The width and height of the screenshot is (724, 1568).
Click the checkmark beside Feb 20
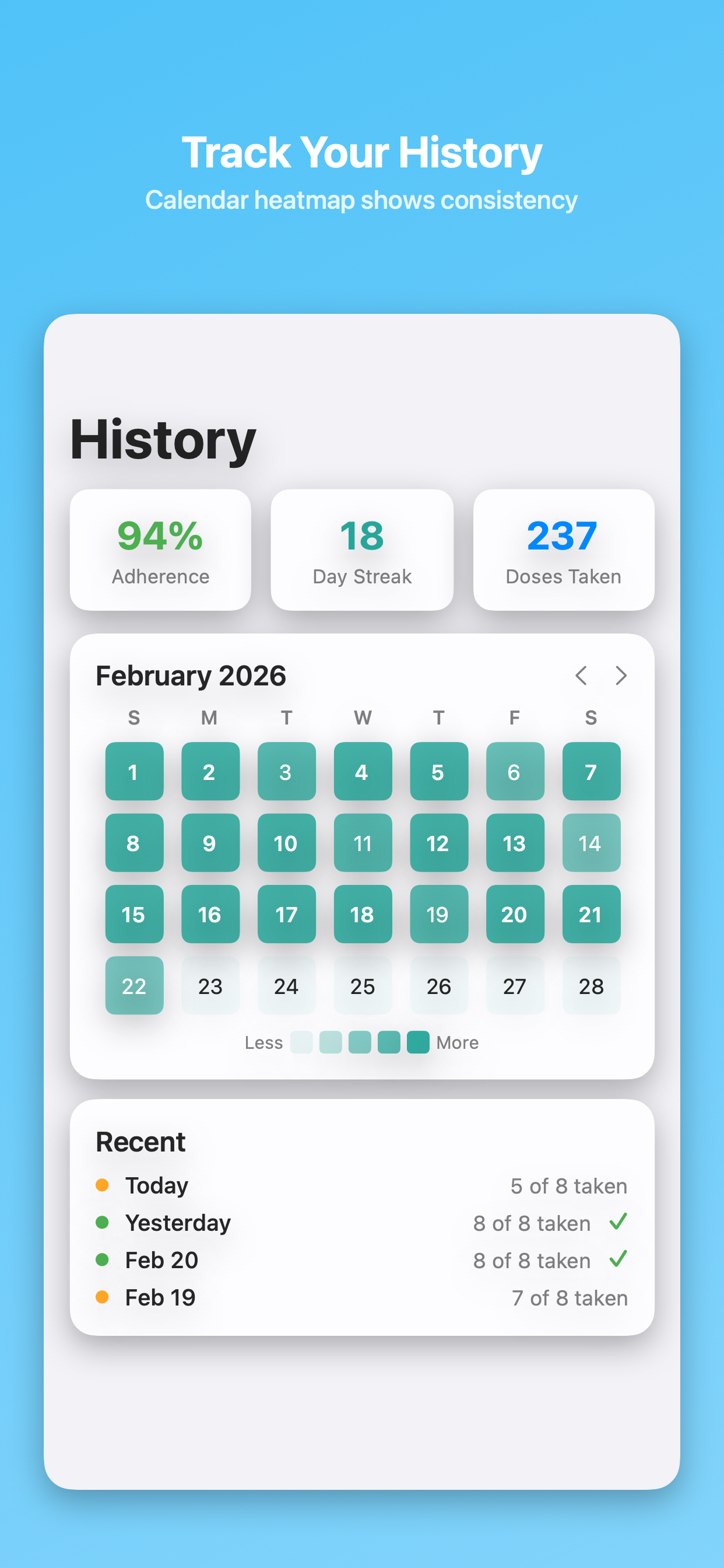(x=619, y=1261)
